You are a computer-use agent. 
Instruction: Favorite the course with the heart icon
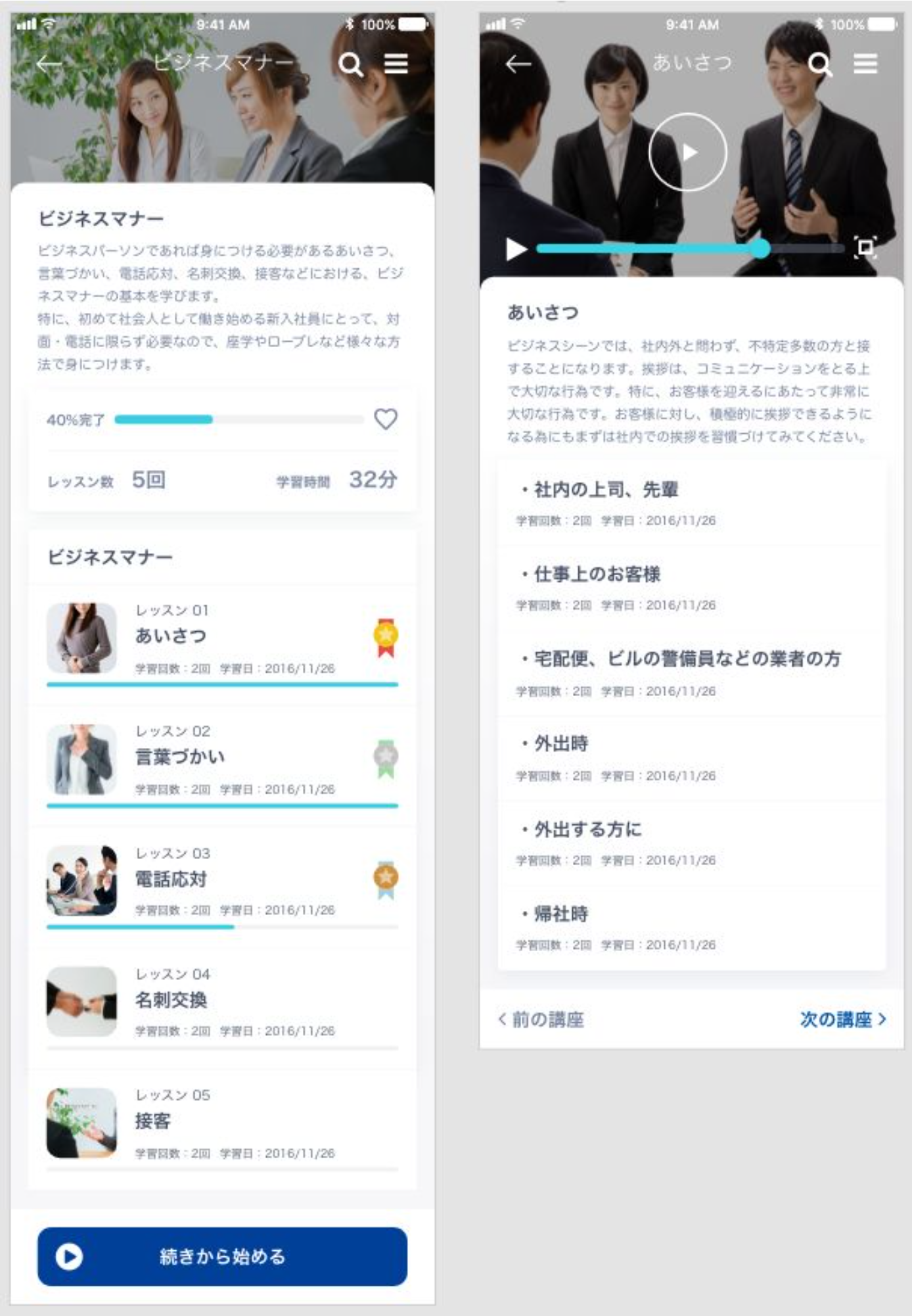386,419
